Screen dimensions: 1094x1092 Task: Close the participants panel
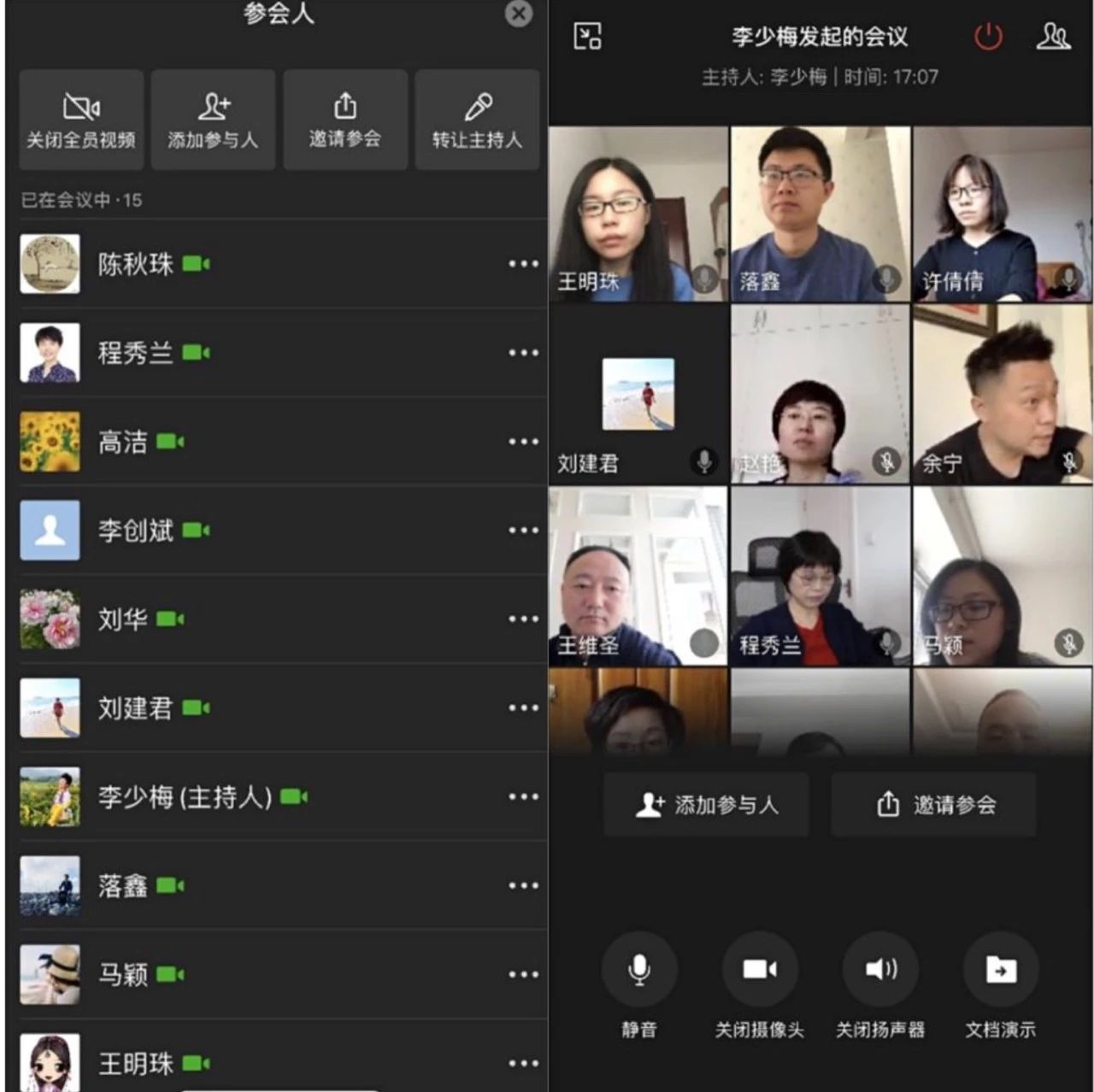pos(518,13)
